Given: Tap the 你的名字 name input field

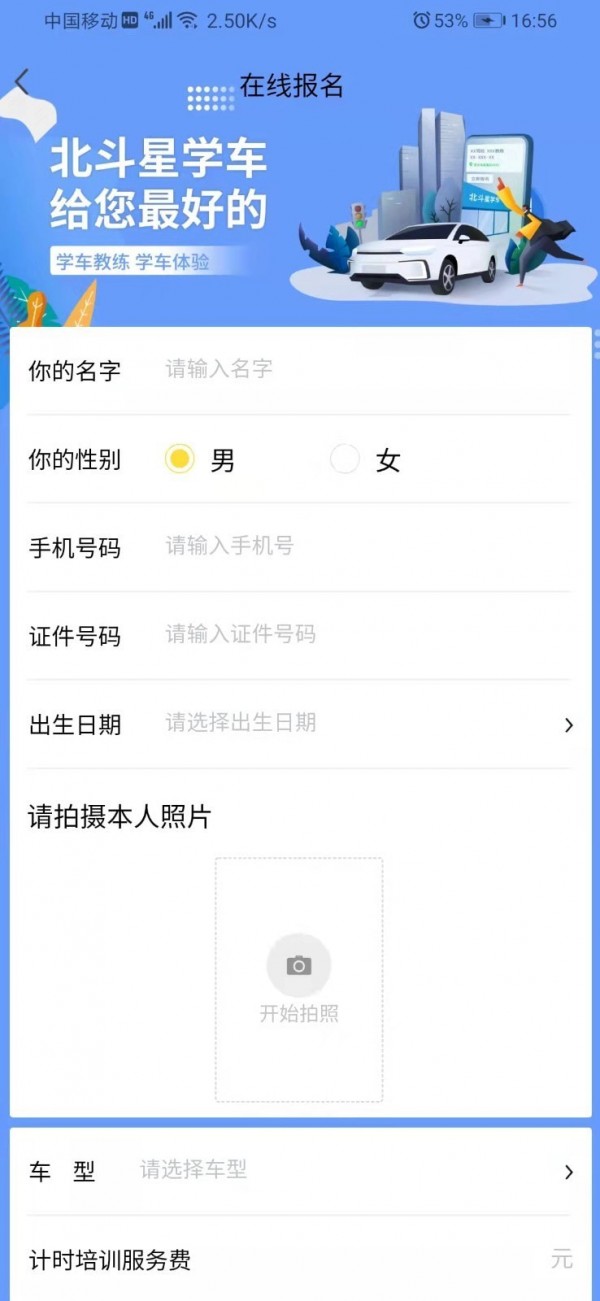Looking at the screenshot, I should (360, 369).
